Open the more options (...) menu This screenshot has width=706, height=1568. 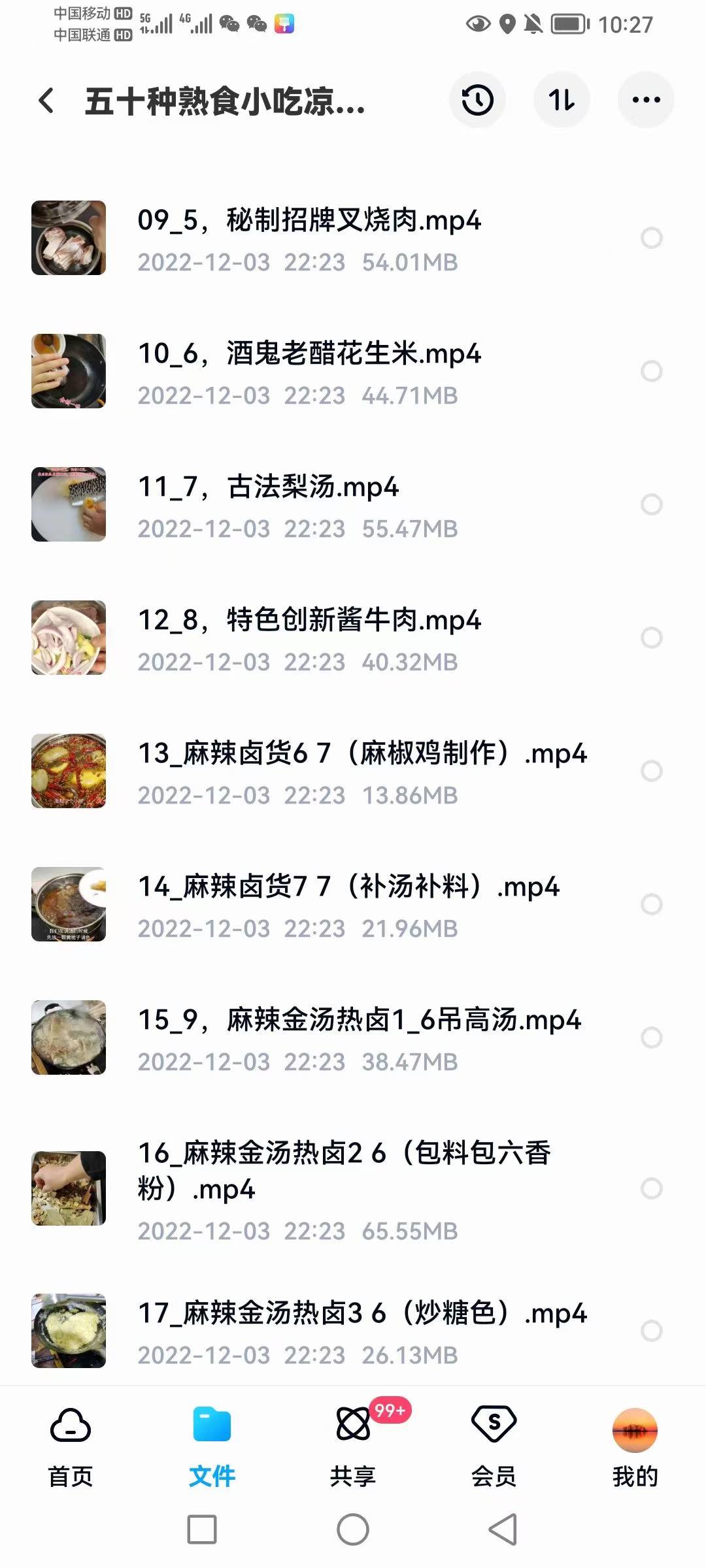(x=645, y=99)
